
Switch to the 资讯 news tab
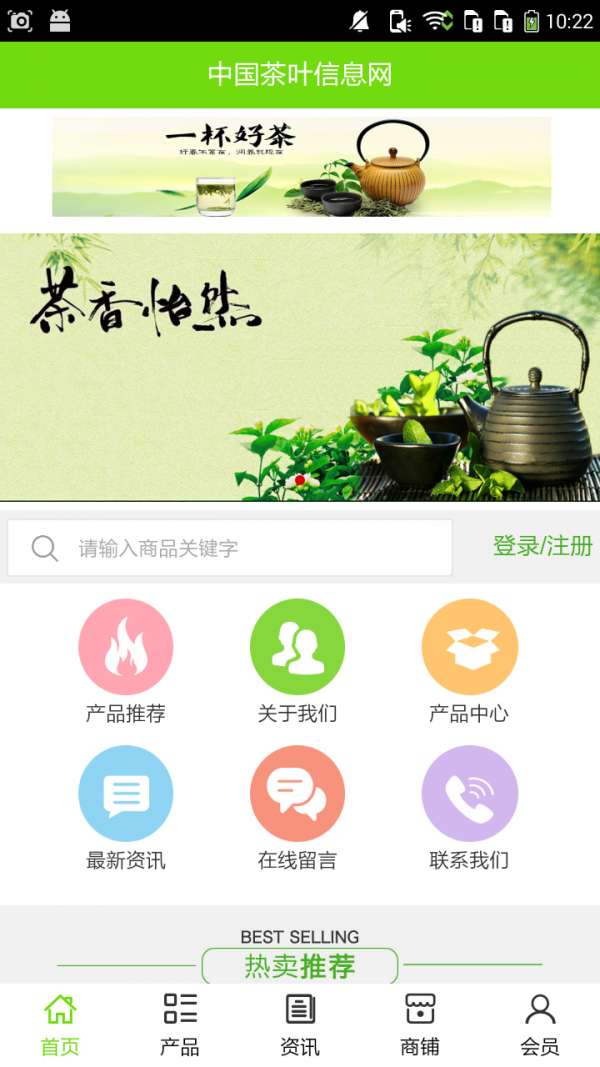[300, 1025]
